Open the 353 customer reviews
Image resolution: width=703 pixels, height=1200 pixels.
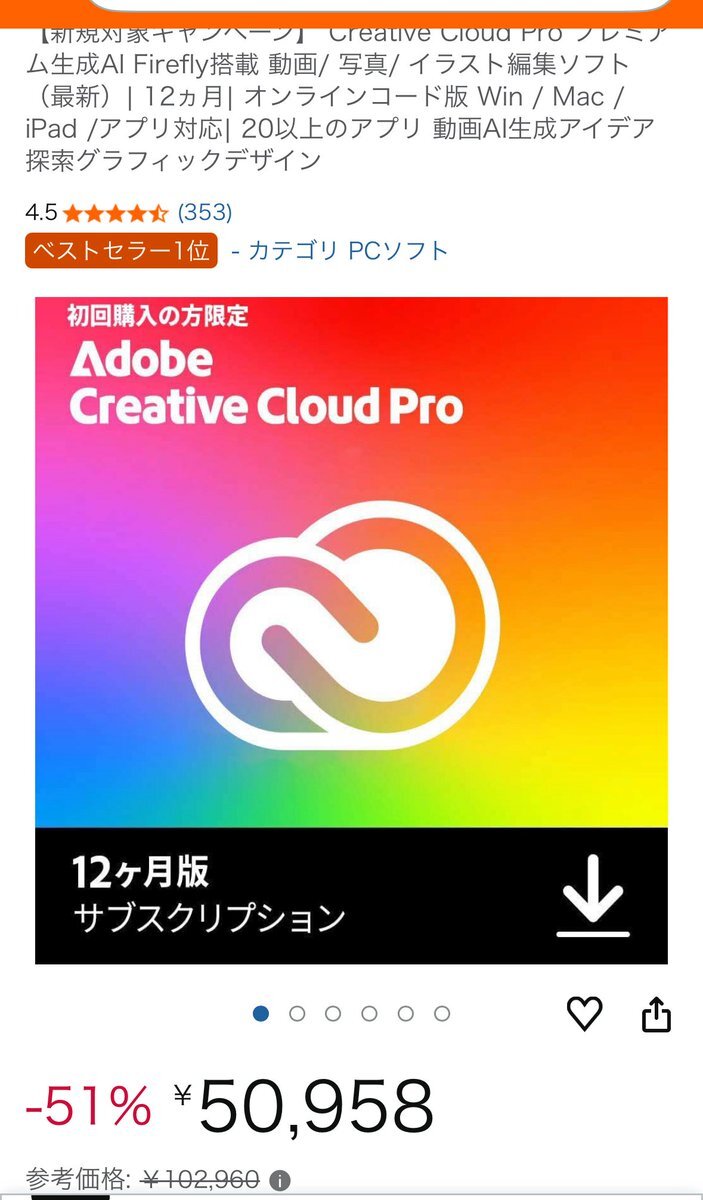point(204,212)
